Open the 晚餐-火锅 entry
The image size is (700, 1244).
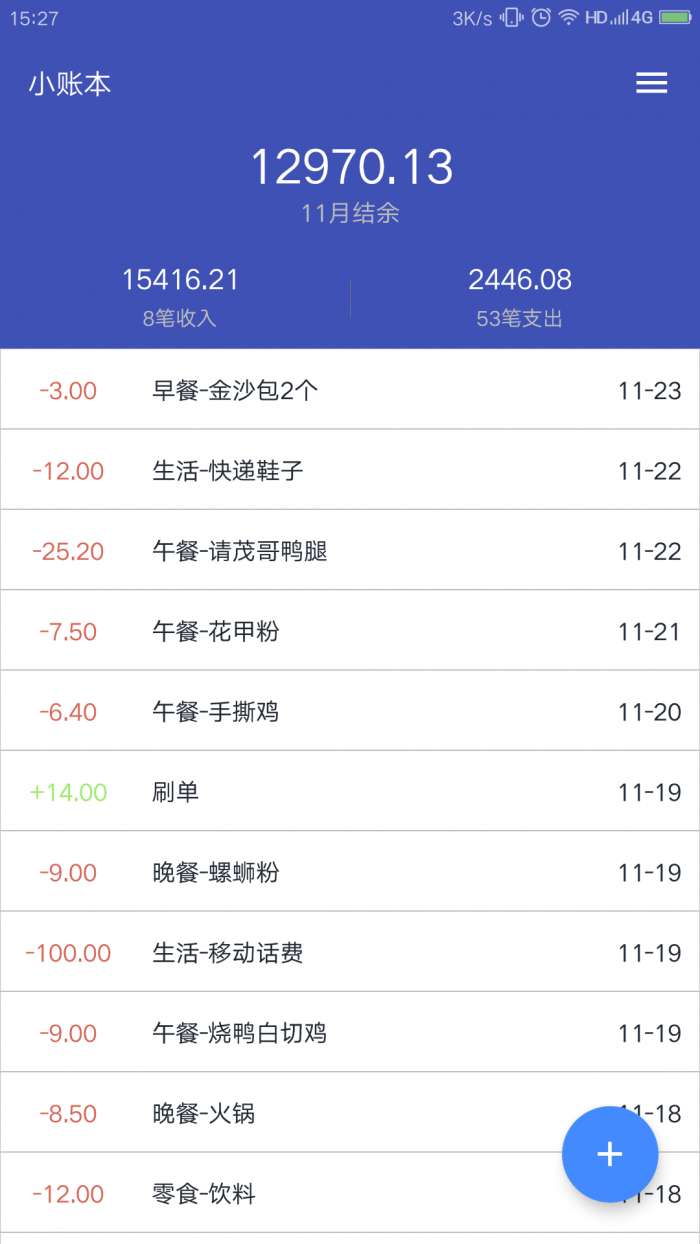click(x=350, y=1112)
